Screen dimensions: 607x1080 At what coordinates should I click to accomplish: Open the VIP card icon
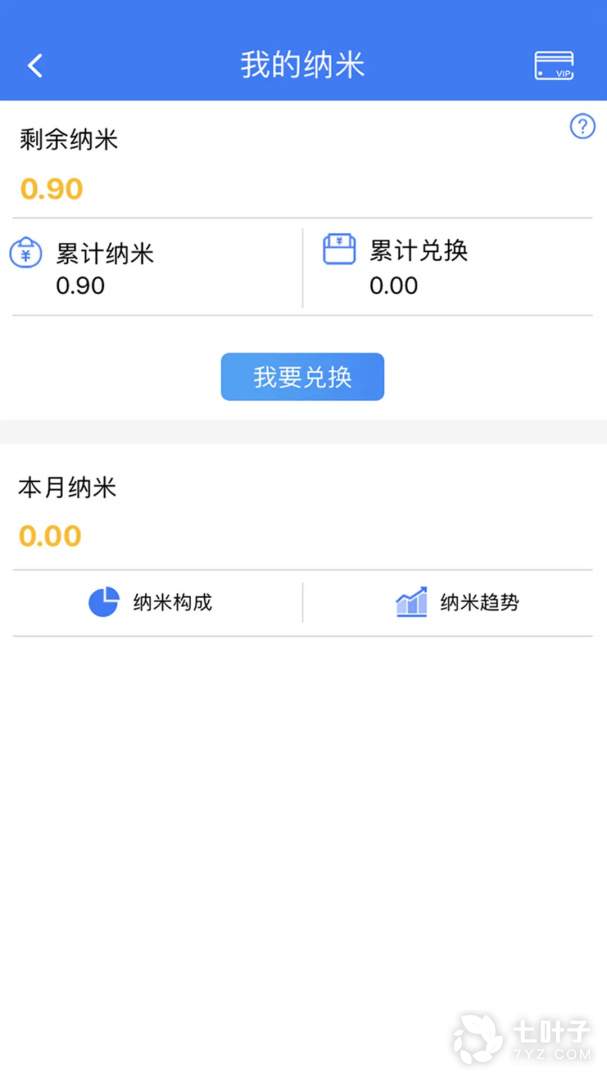coord(554,66)
